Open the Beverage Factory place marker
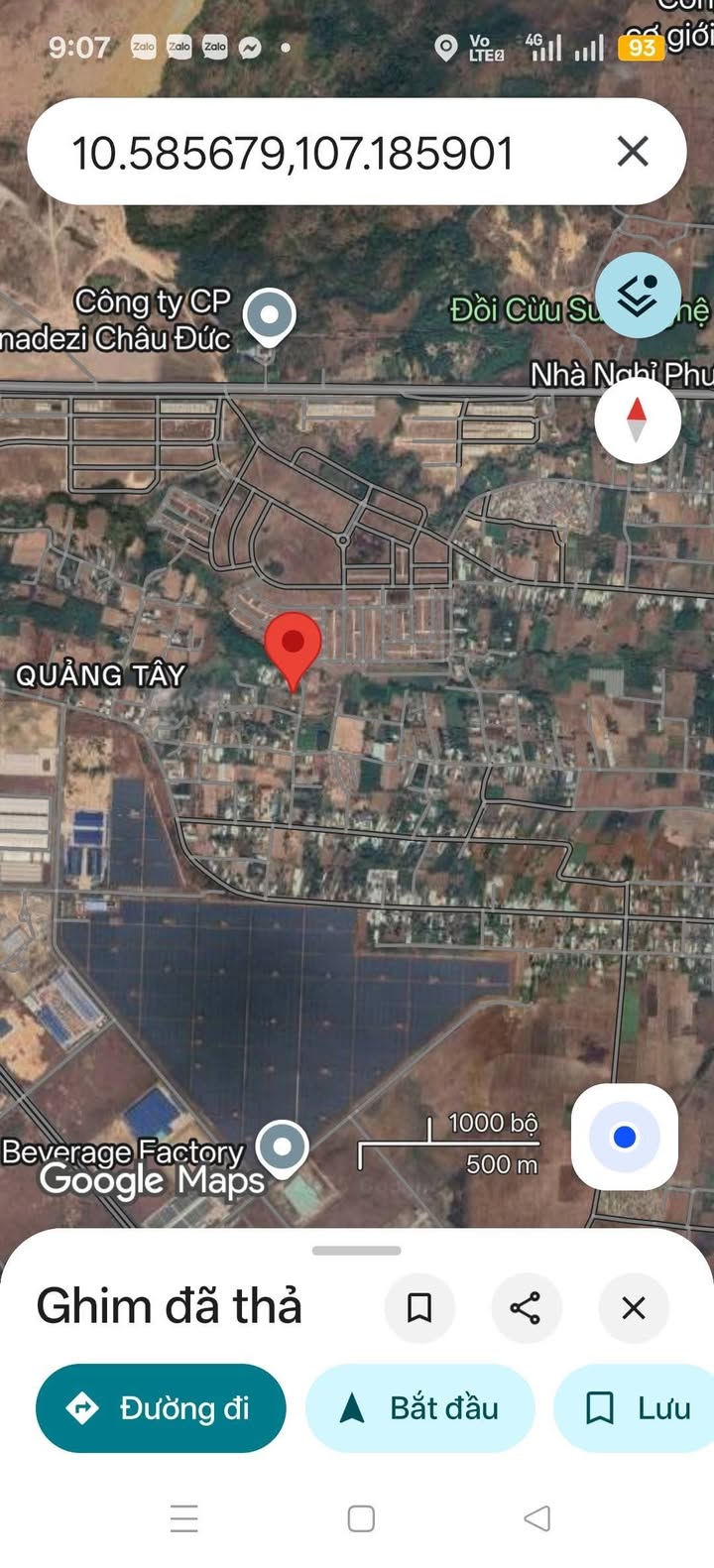Screen dimensions: 714x1568 coord(283,1147)
